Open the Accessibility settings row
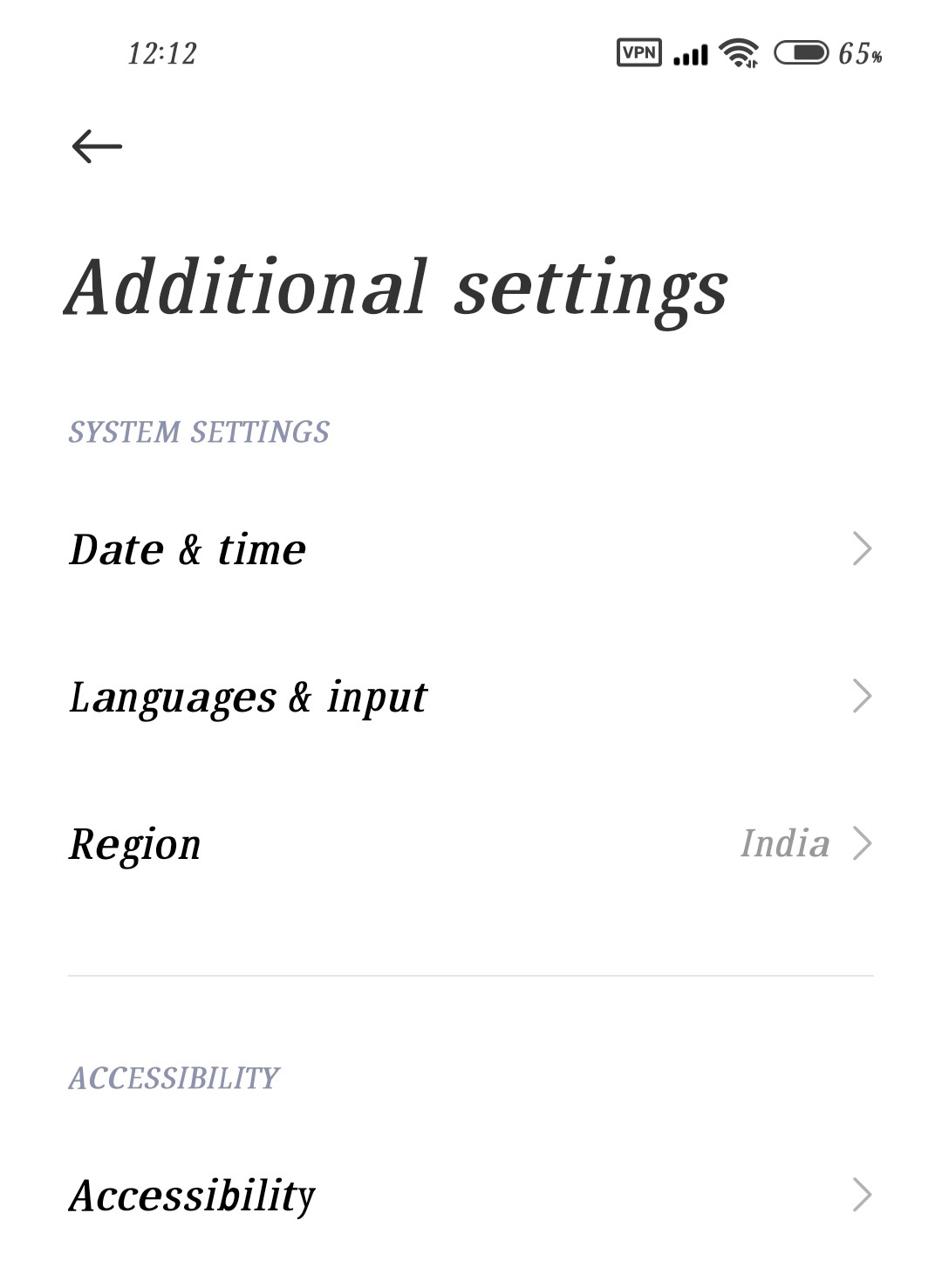This screenshot has width=942, height=1288. click(x=469, y=1195)
